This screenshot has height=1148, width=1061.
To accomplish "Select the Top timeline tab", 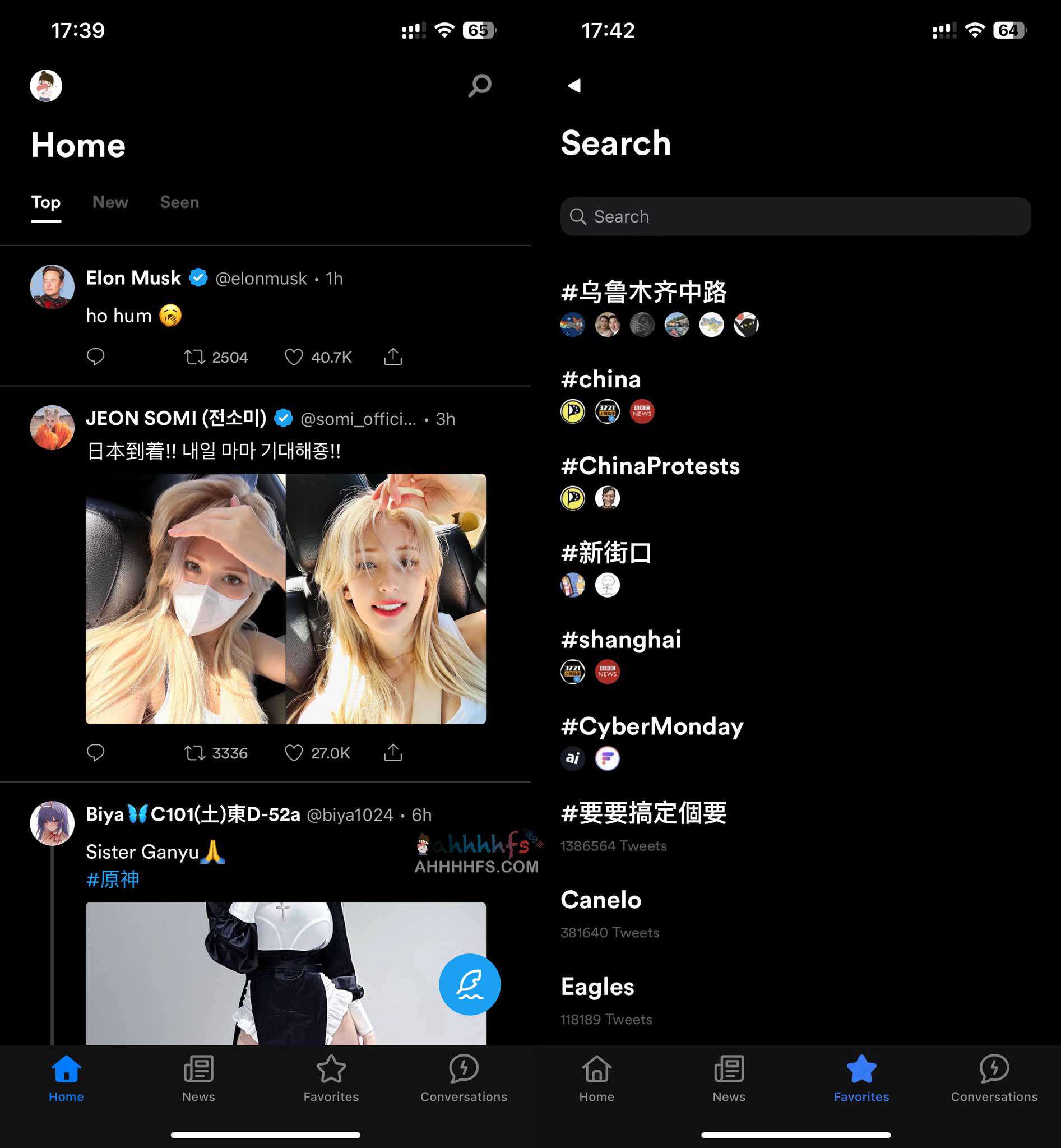I will 45,202.
